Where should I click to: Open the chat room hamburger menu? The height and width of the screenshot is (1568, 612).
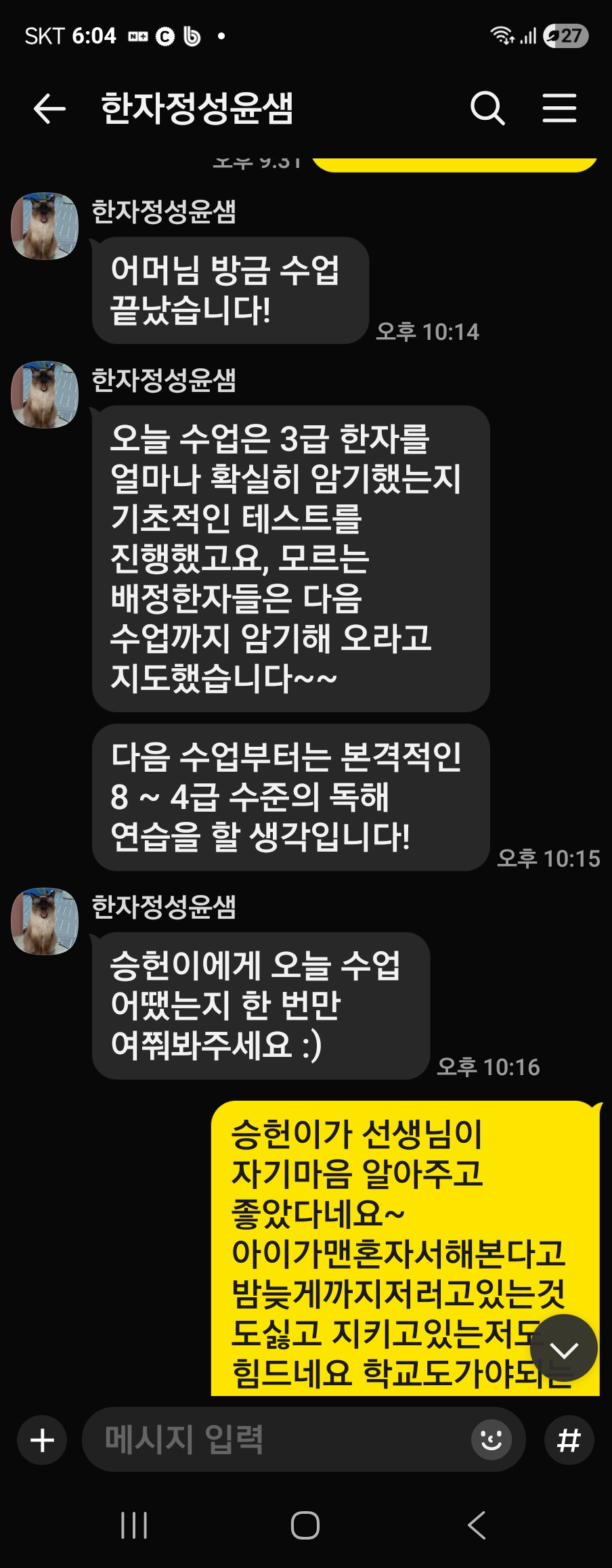click(559, 108)
